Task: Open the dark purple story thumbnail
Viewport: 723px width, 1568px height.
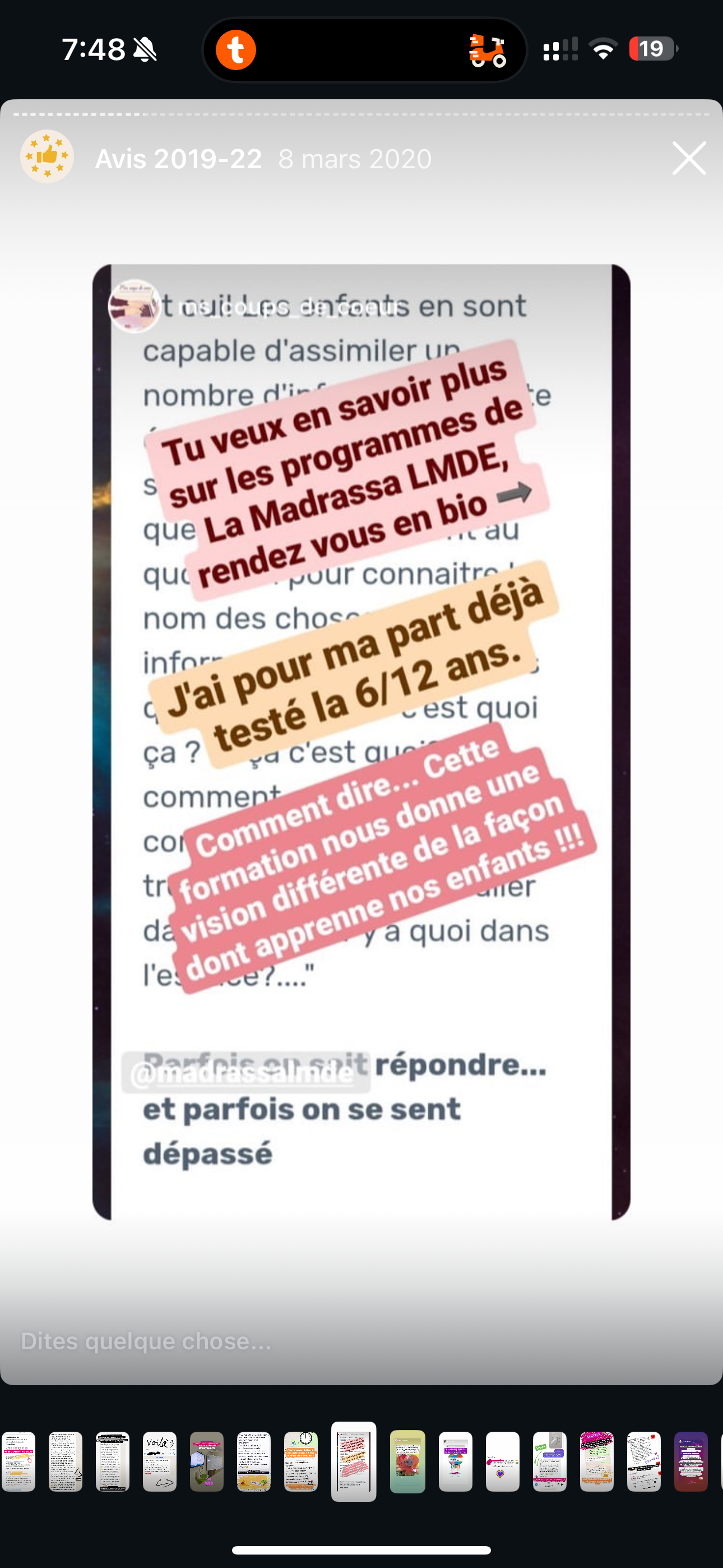Action: [690, 1461]
